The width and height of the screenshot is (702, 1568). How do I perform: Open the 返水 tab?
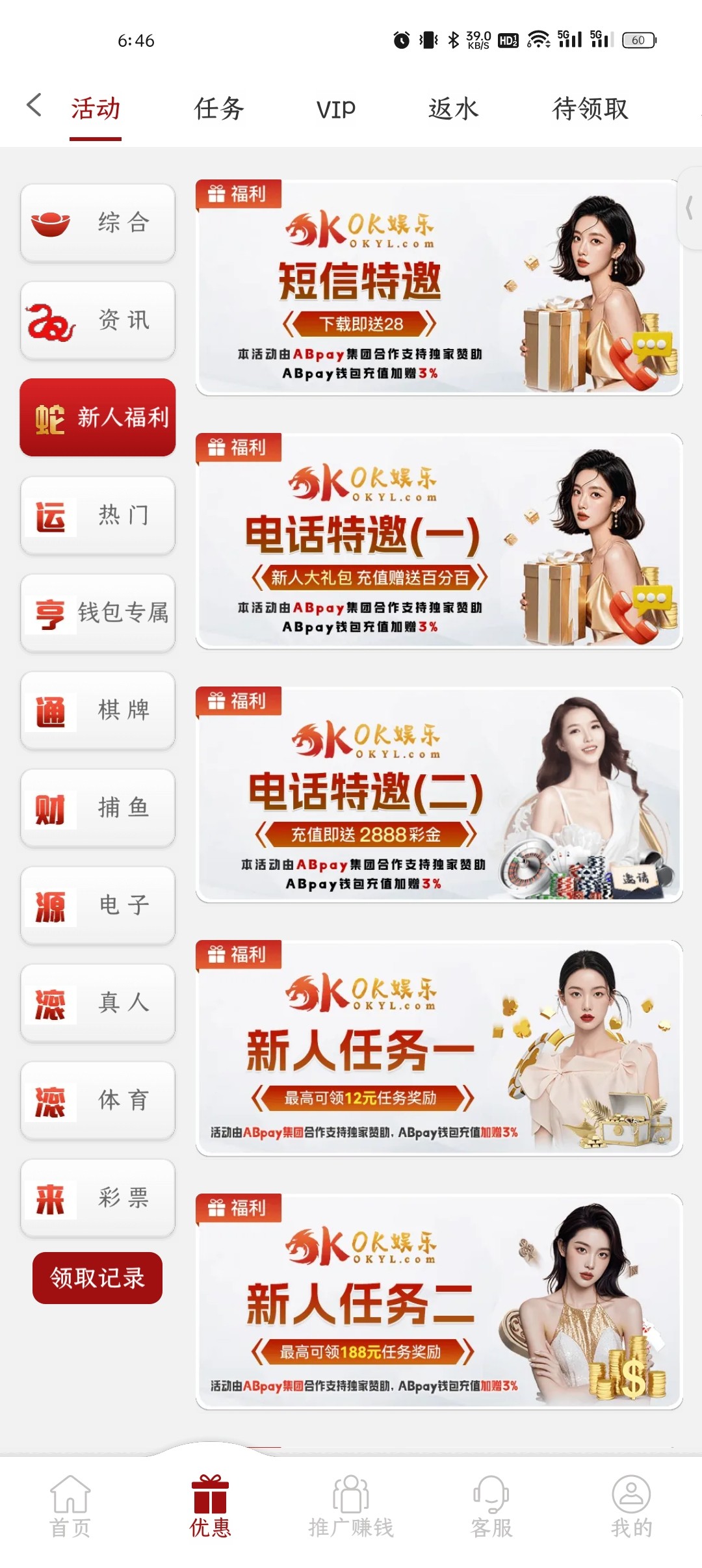tap(453, 109)
